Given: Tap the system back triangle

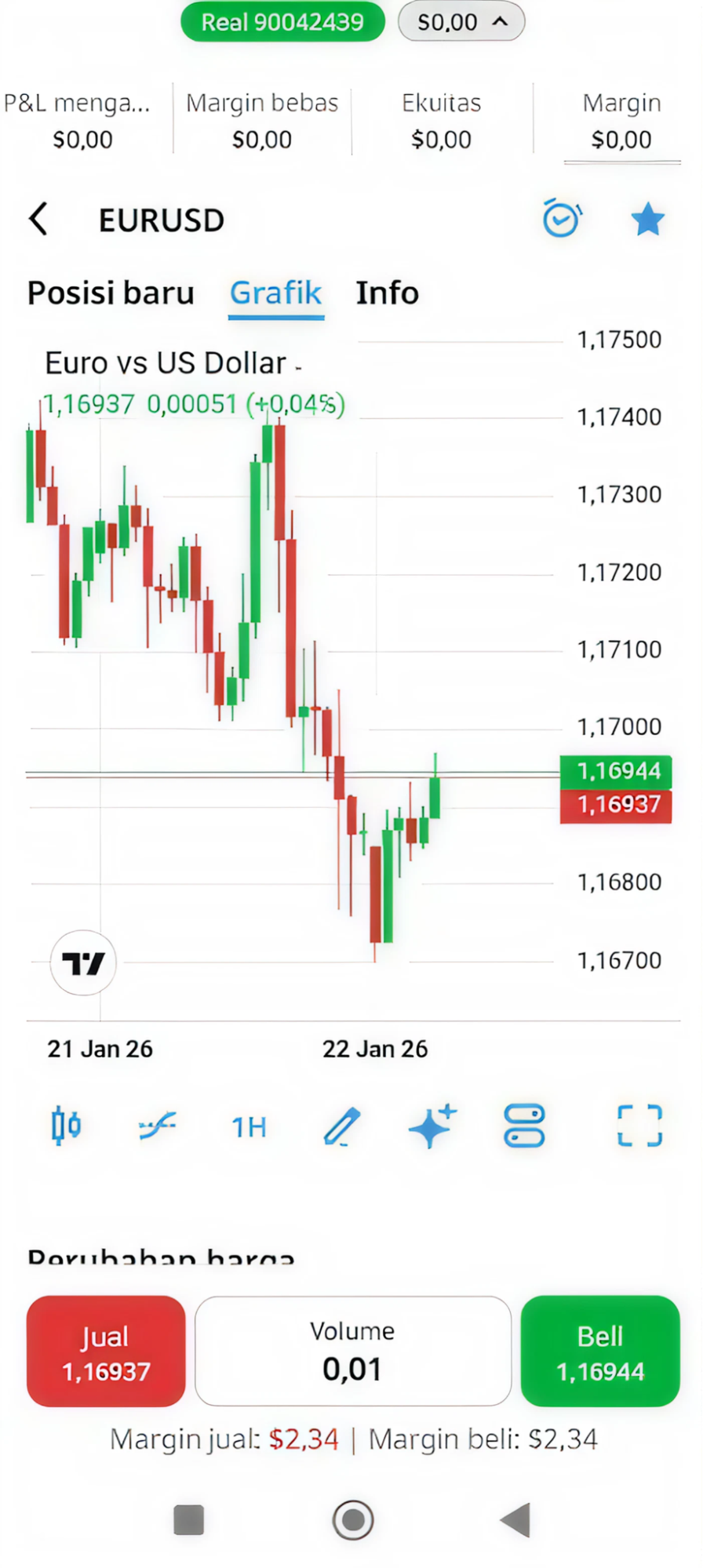Looking at the screenshot, I should [515, 1520].
